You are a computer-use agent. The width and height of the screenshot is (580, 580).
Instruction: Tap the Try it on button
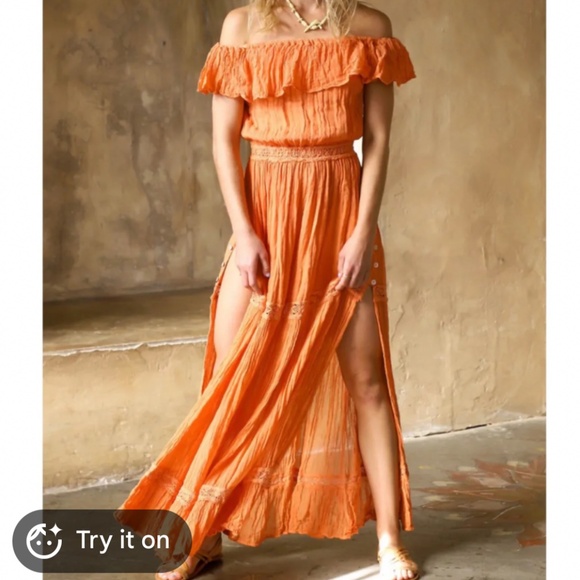point(102,541)
